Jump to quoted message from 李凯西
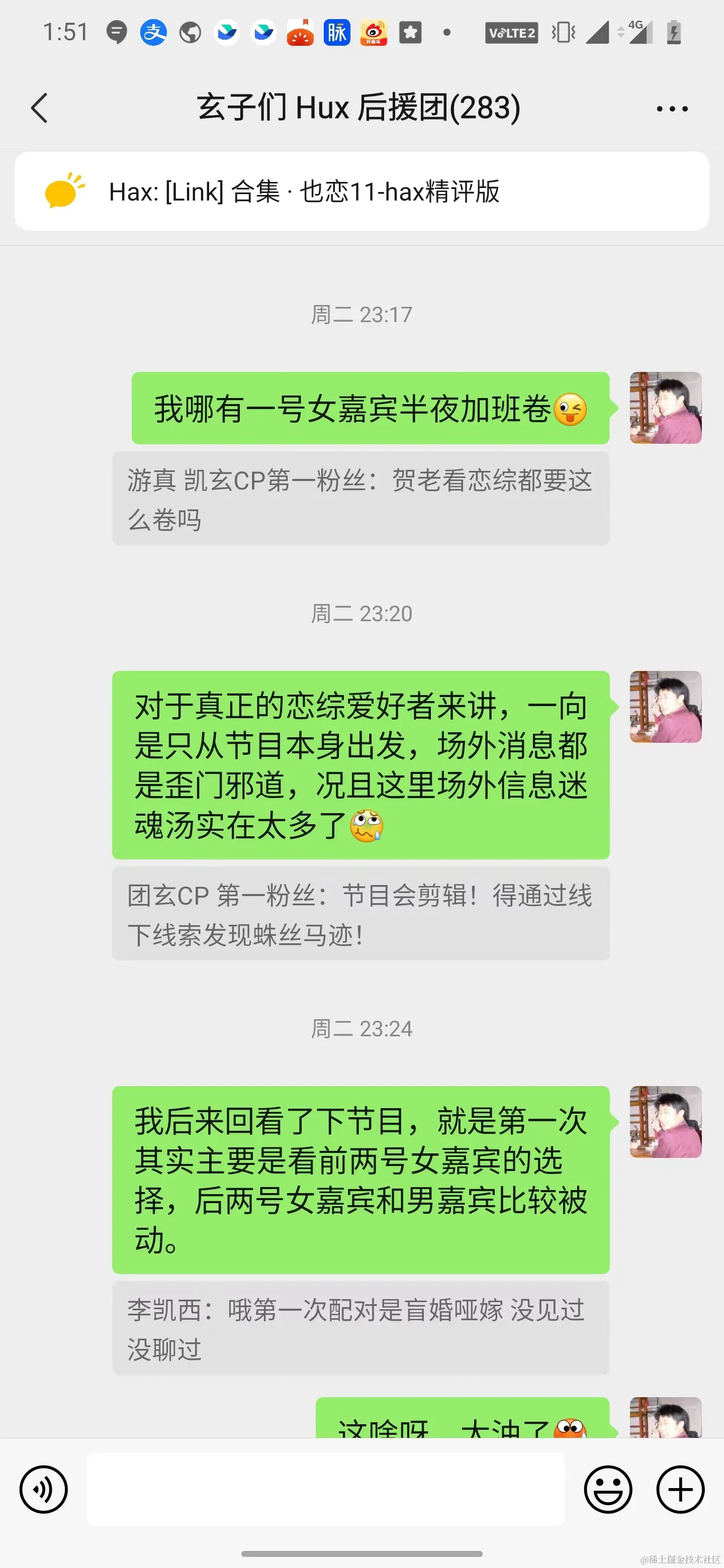724x1568 pixels. point(360,1329)
